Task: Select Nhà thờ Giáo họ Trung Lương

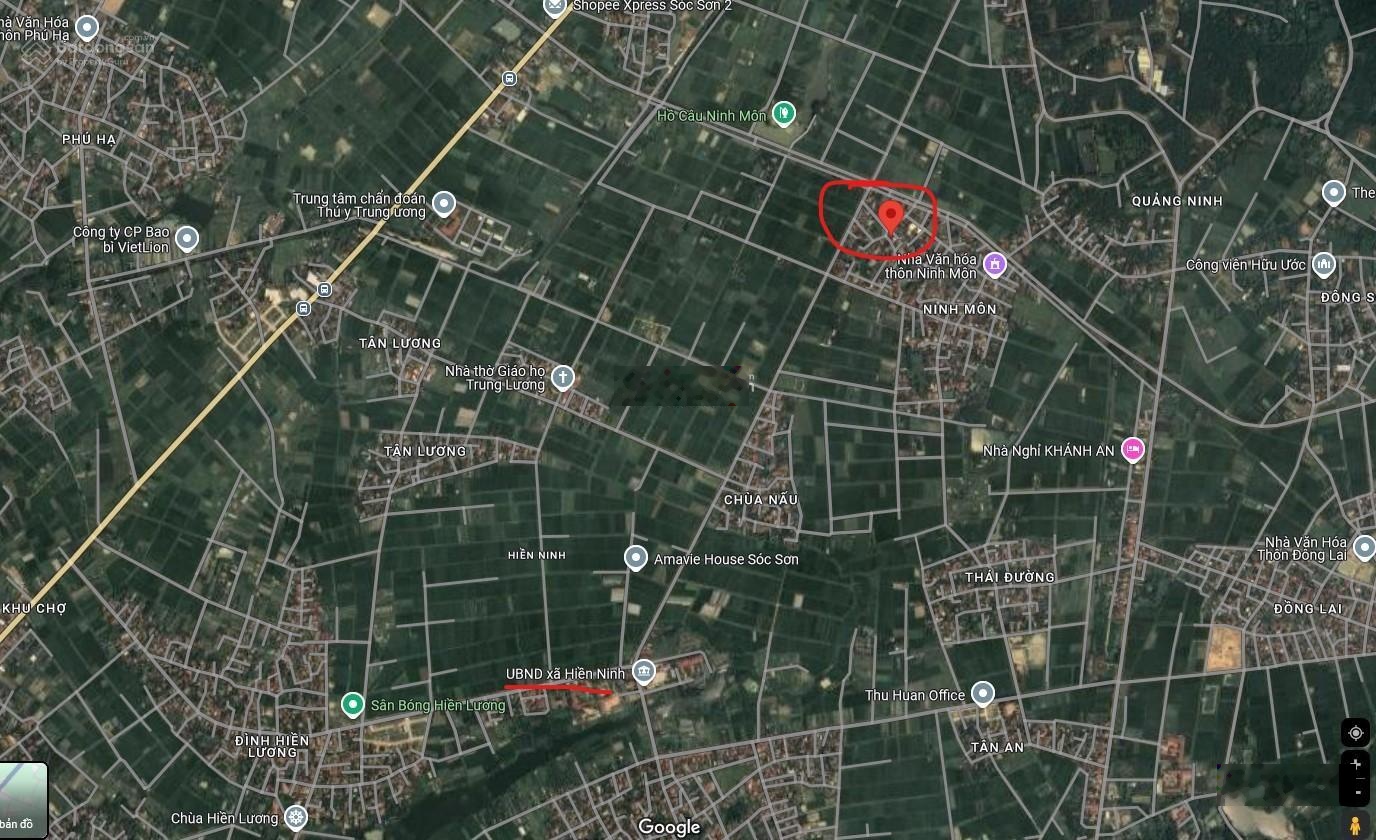Action: pyautogui.click(x=563, y=377)
